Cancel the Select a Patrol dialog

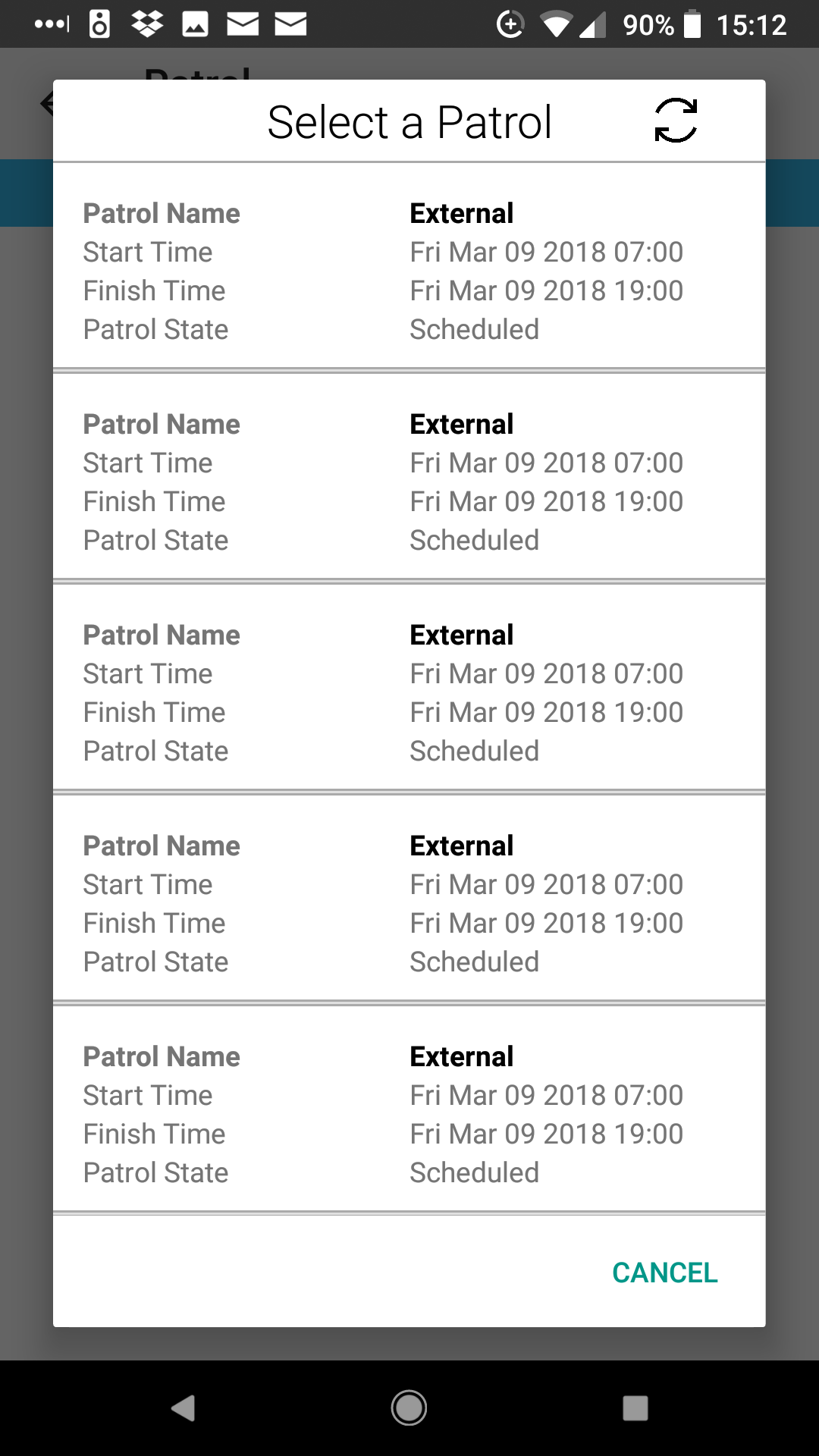[x=664, y=1272]
